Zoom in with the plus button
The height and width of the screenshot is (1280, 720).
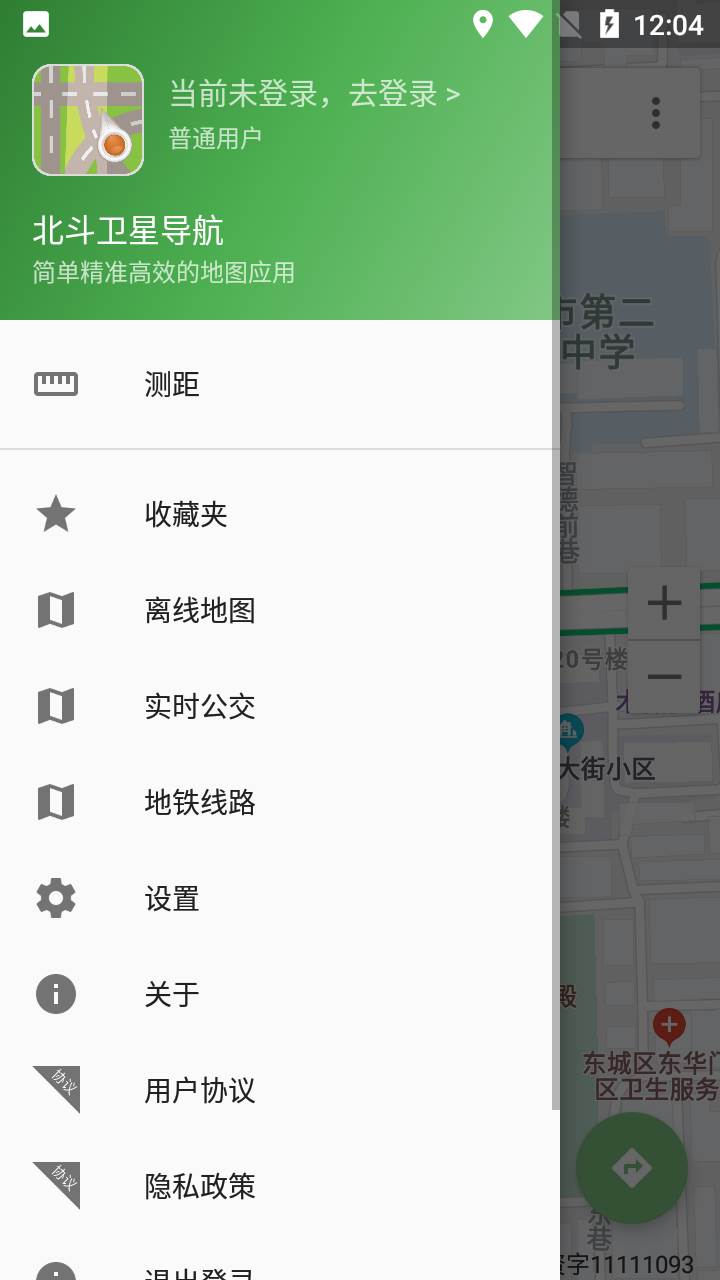click(663, 602)
